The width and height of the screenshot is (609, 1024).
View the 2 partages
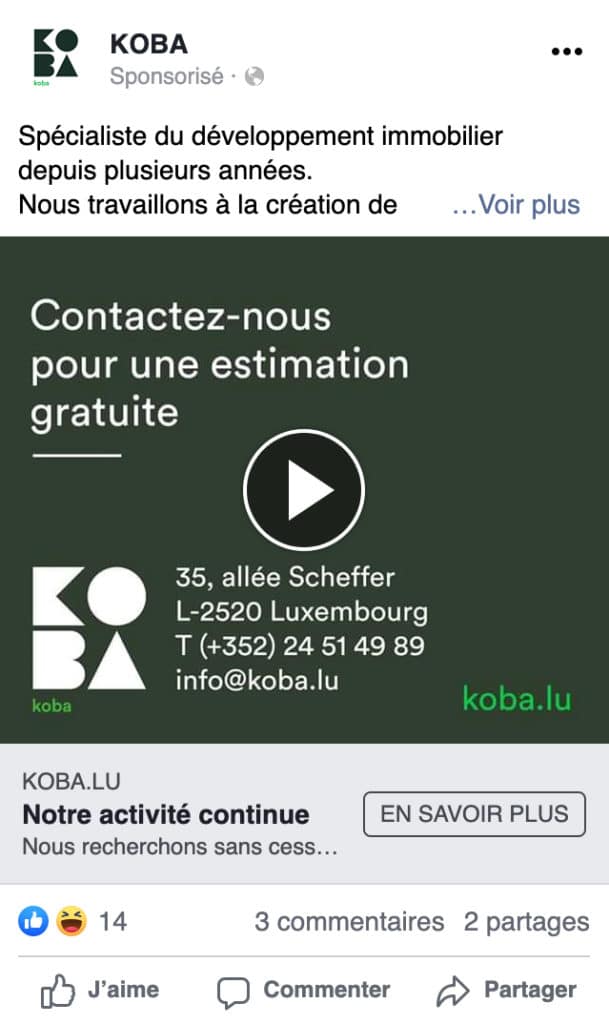point(526,921)
